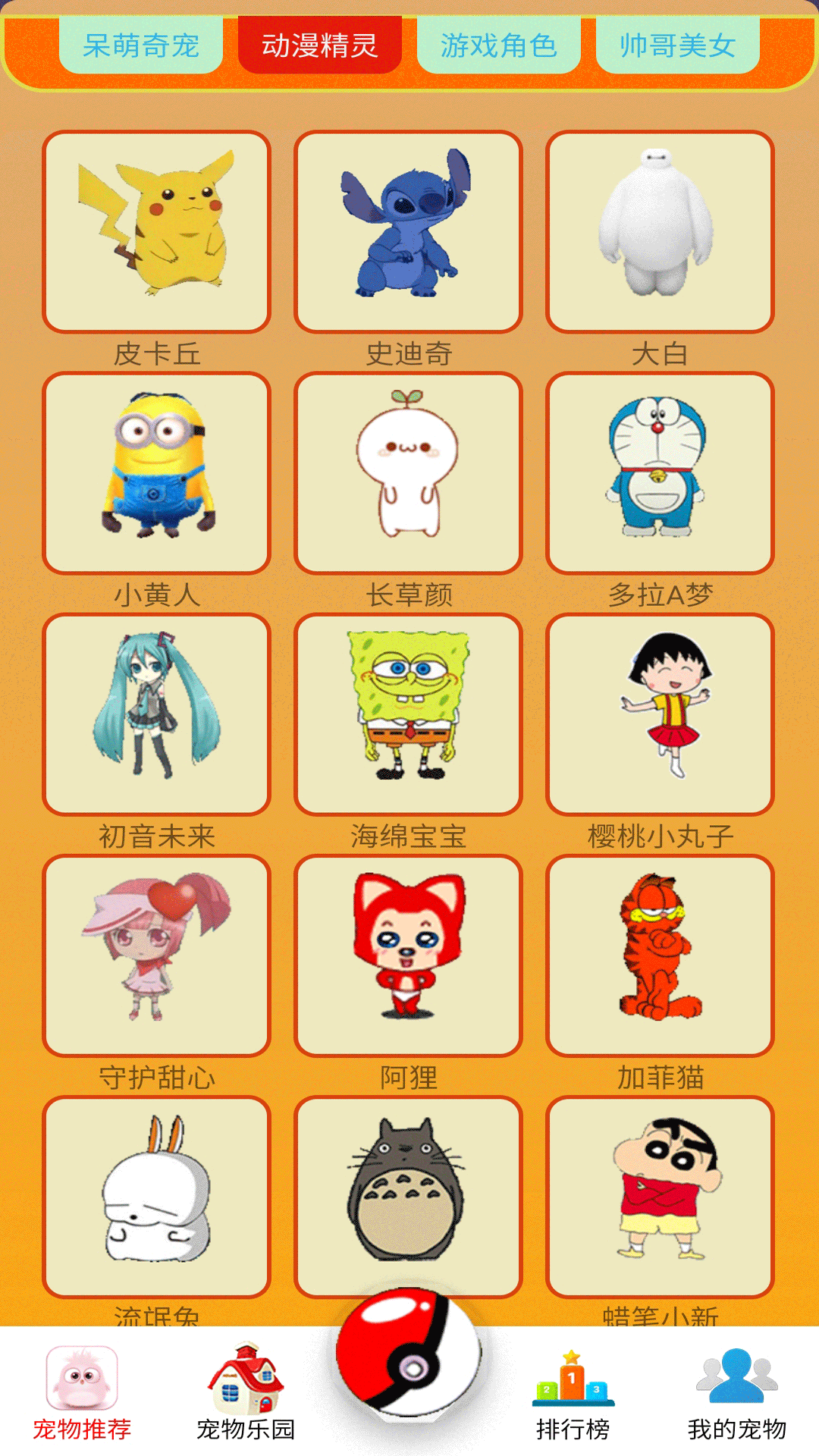The image size is (819, 1456).
Task: Select the 大白 character card
Action: point(660,231)
